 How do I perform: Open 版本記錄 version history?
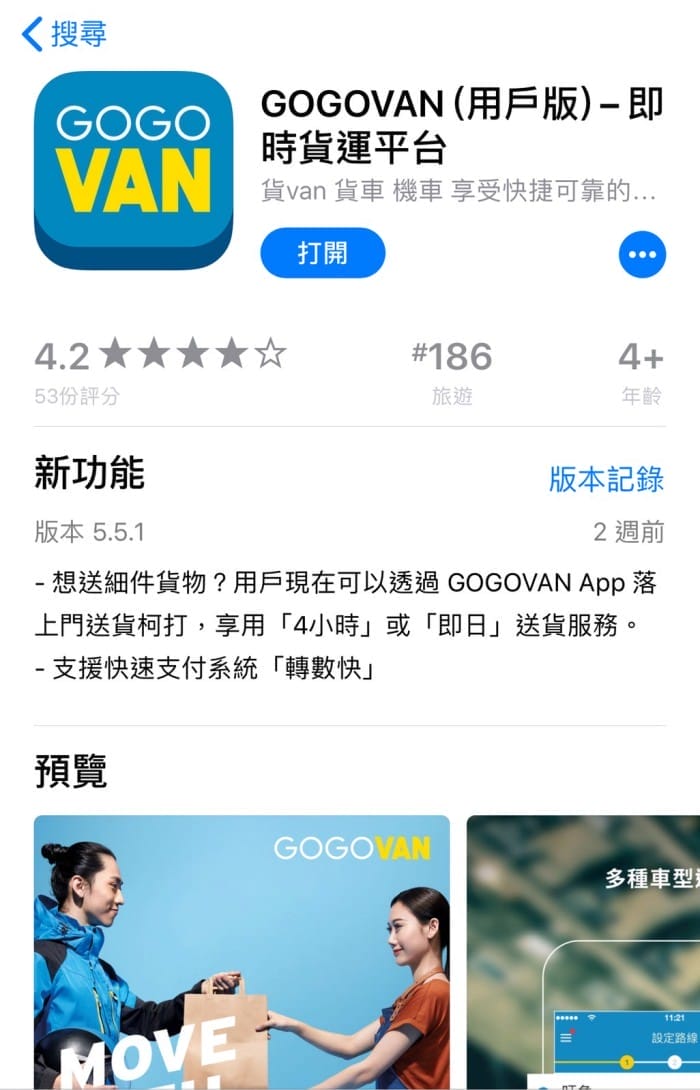click(x=606, y=478)
